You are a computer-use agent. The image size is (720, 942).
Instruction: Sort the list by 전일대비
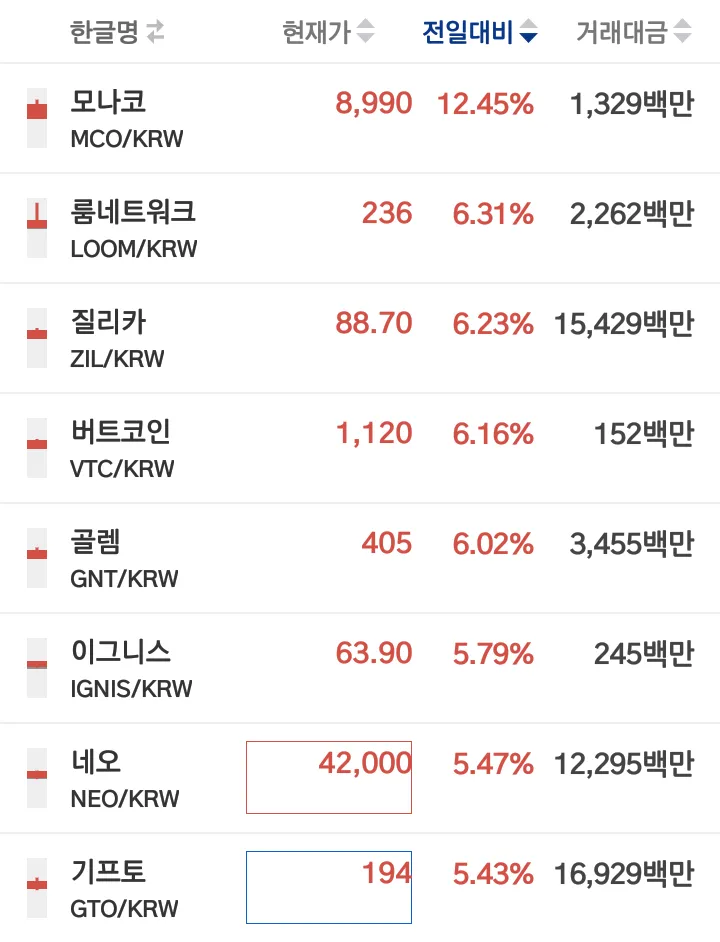pos(480,33)
